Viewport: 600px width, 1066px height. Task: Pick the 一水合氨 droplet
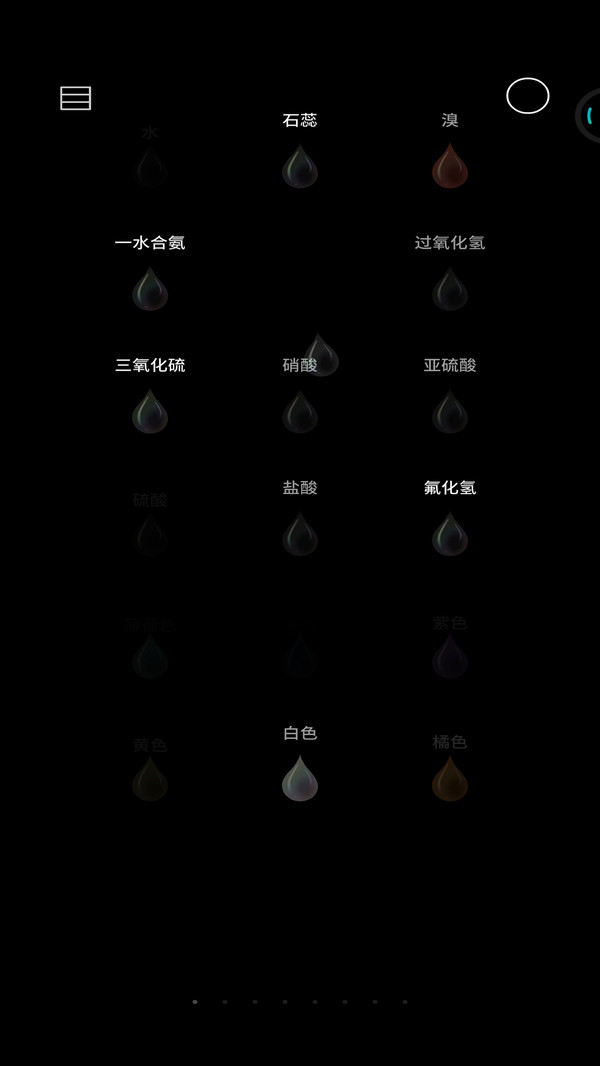point(150,289)
